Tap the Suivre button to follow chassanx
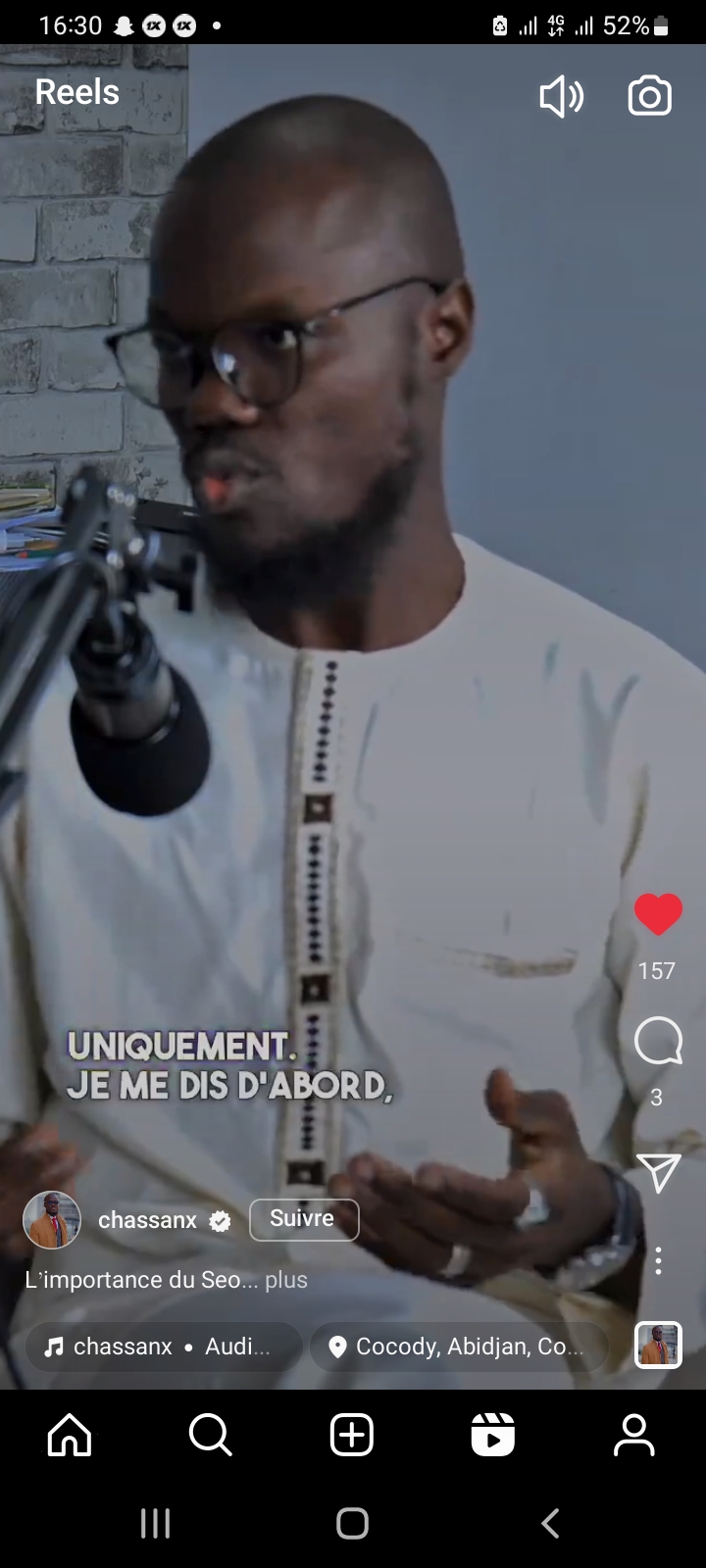This screenshot has height=1568, width=706. [x=304, y=1219]
